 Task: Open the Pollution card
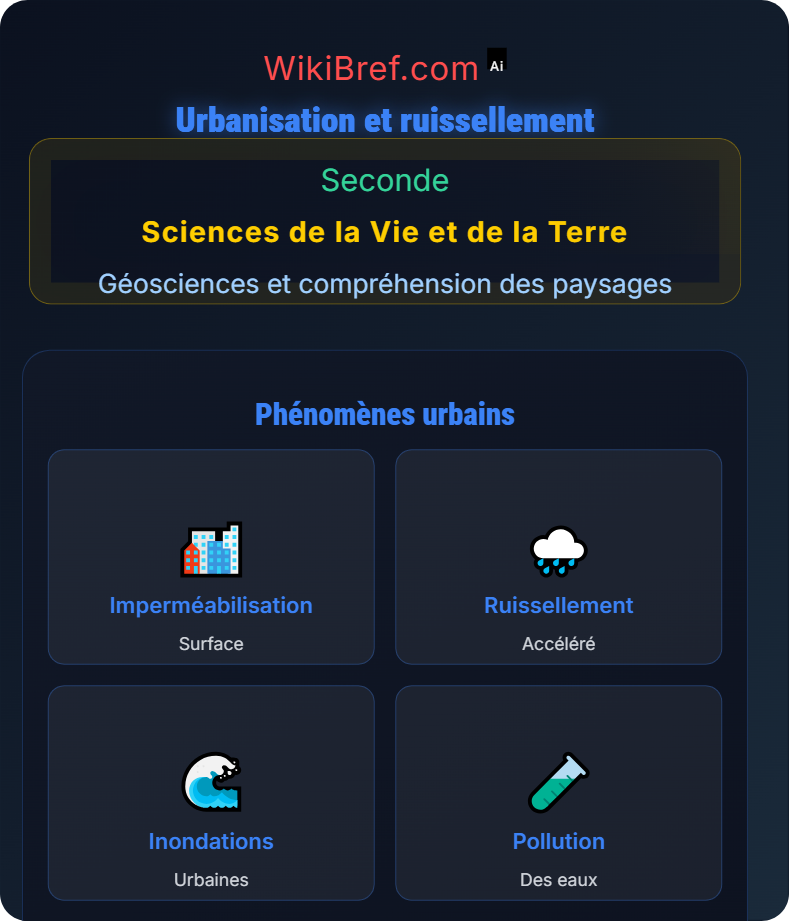click(x=558, y=792)
